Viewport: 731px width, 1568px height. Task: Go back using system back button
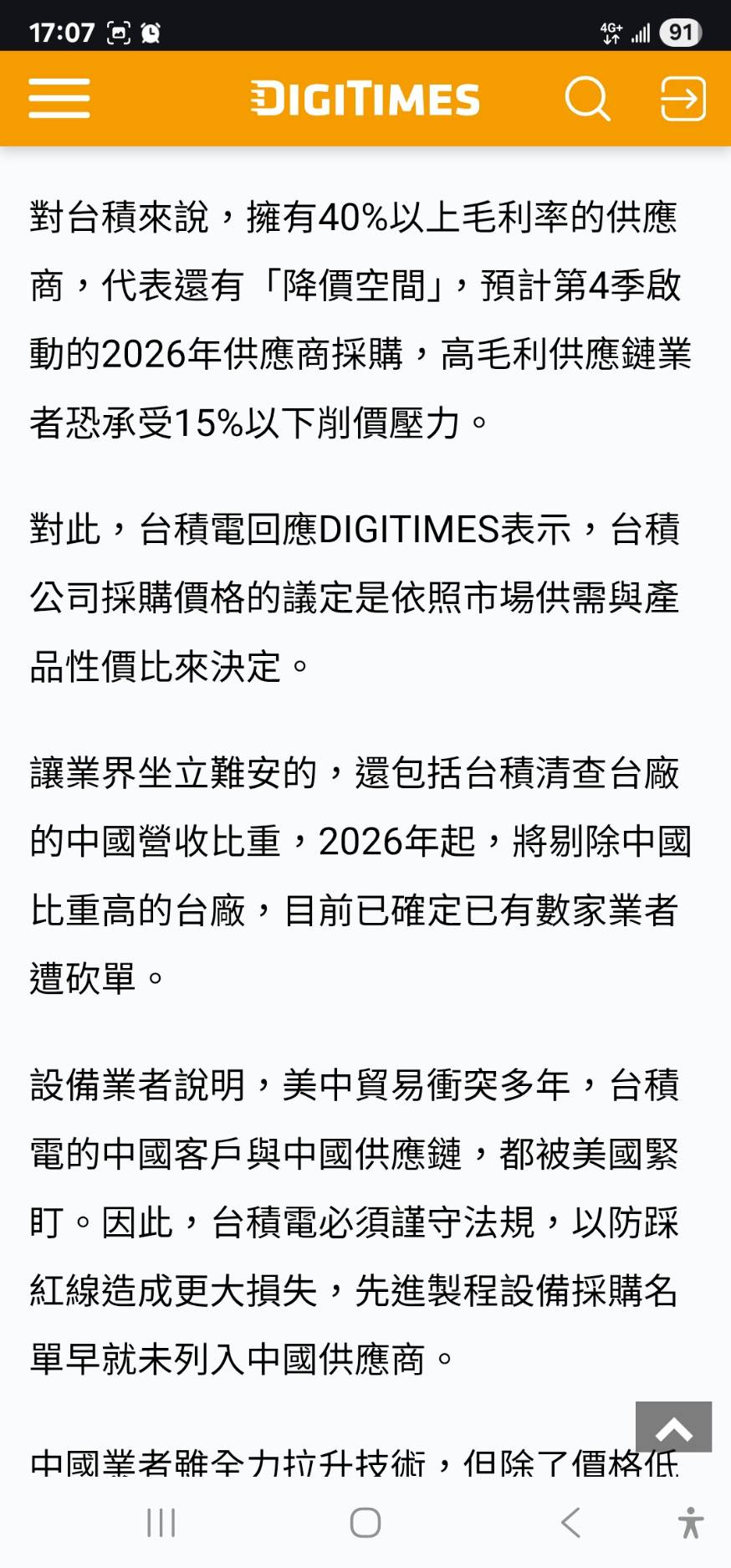(x=571, y=1522)
